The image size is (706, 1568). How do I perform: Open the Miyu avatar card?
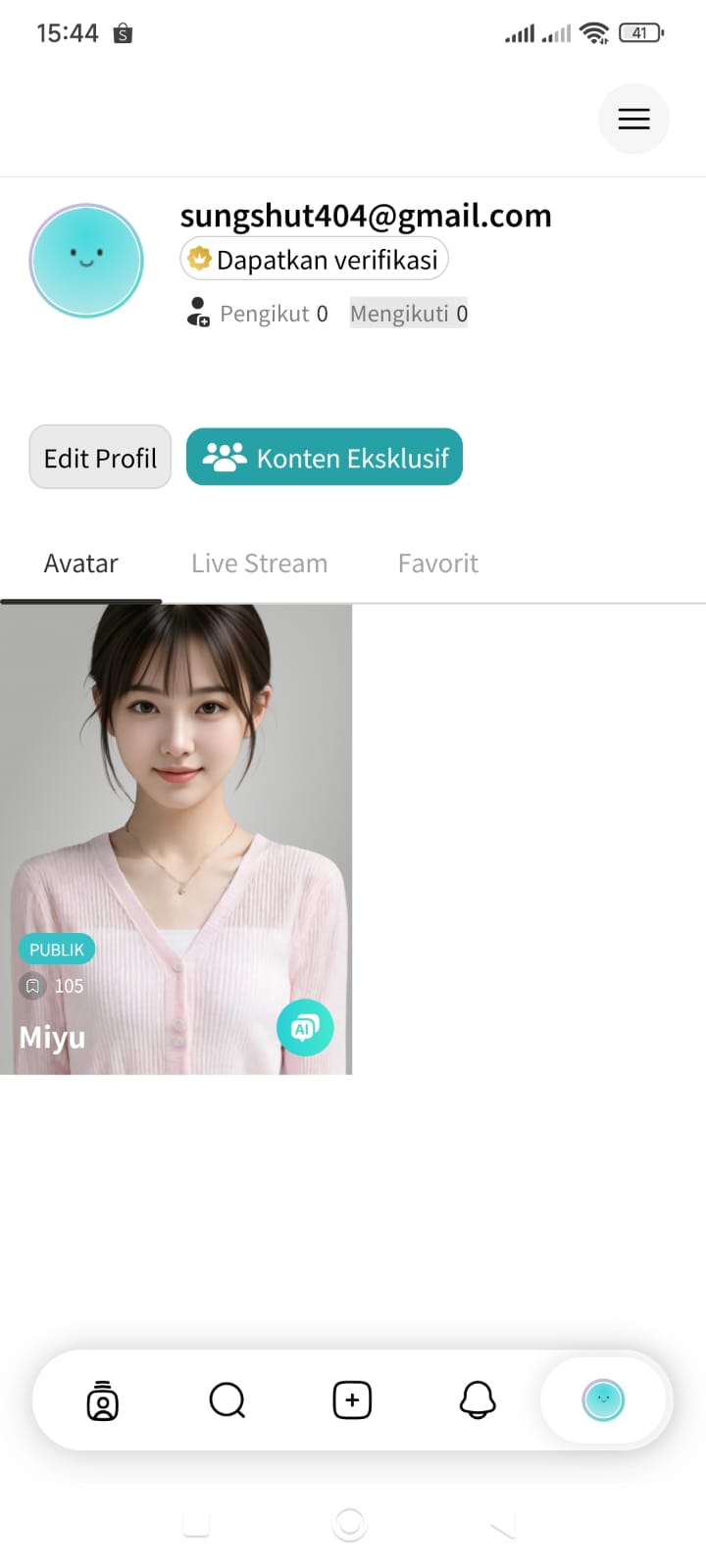176,840
